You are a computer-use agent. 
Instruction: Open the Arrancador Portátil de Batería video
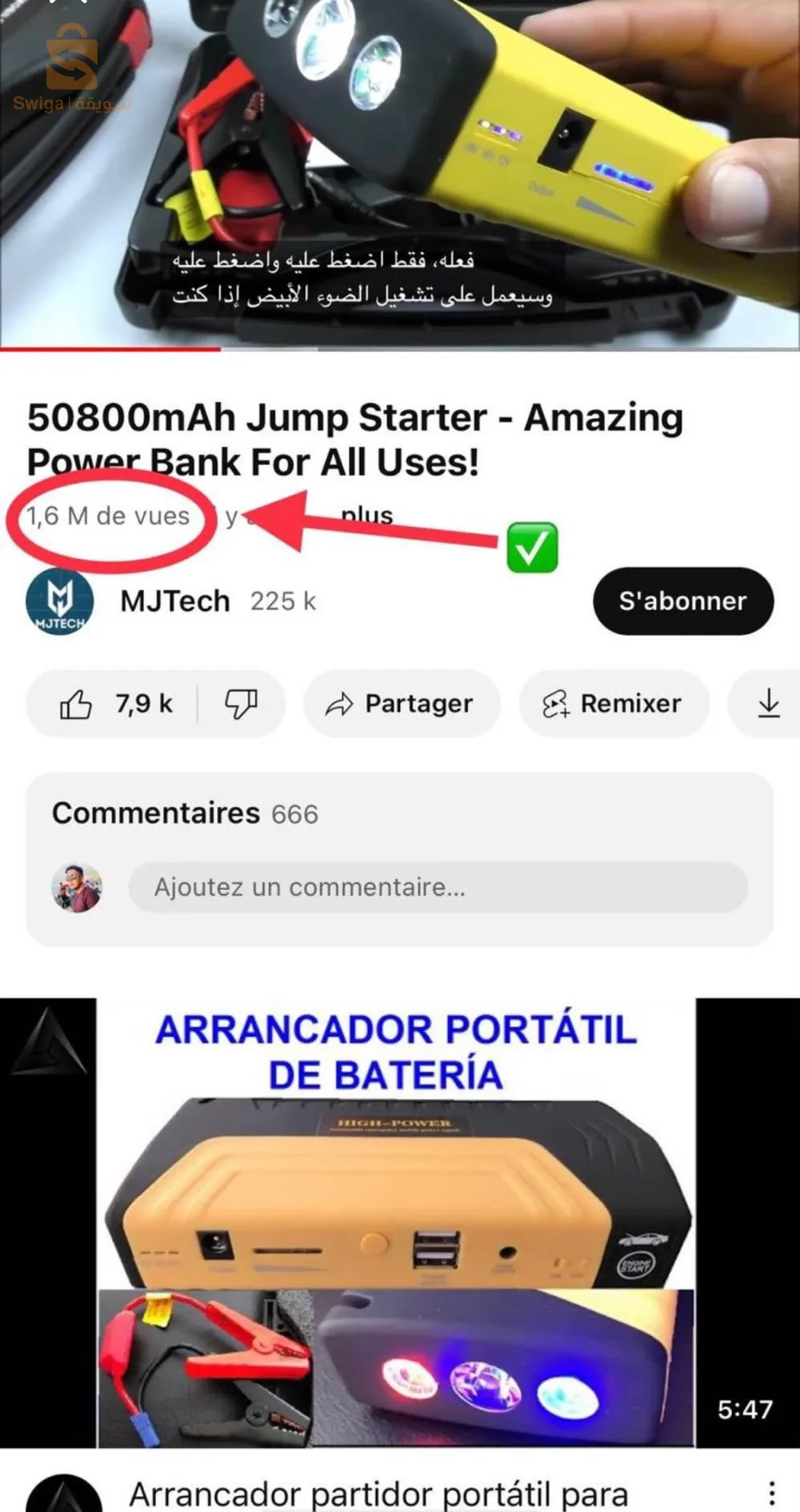click(396, 1221)
